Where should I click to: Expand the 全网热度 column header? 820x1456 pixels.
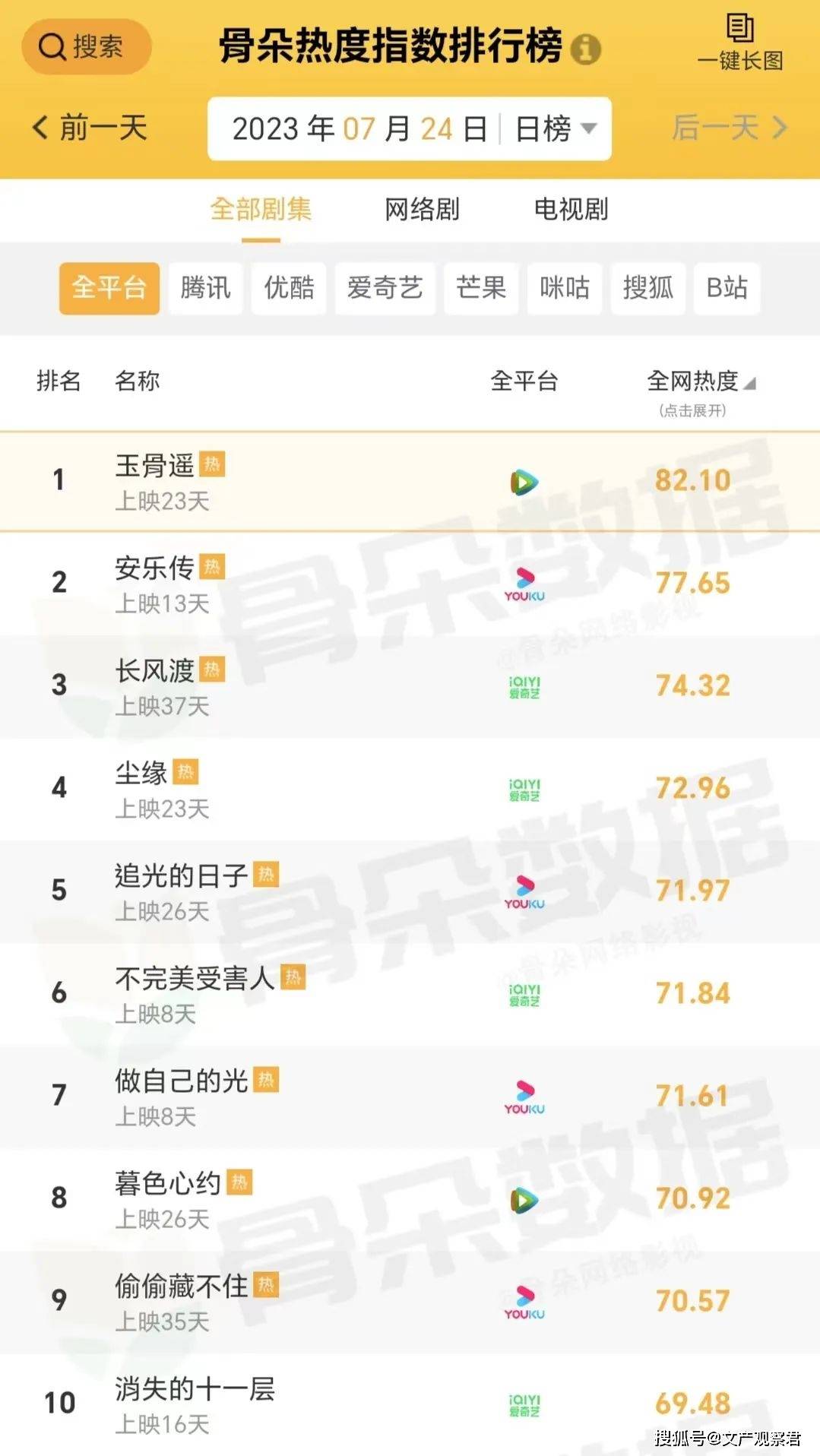click(700, 381)
